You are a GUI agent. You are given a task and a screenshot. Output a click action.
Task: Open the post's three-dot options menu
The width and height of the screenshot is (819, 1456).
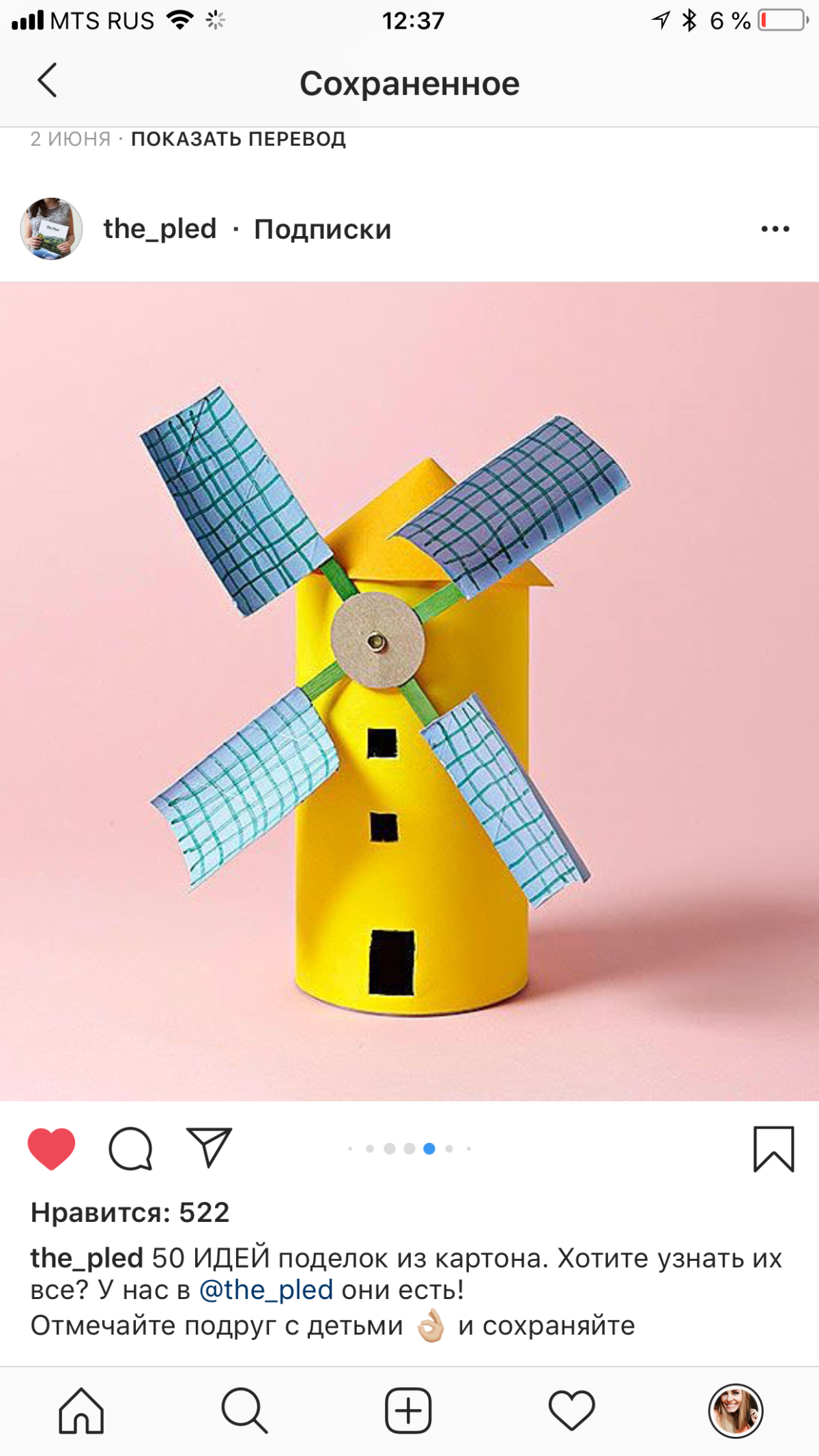775,229
